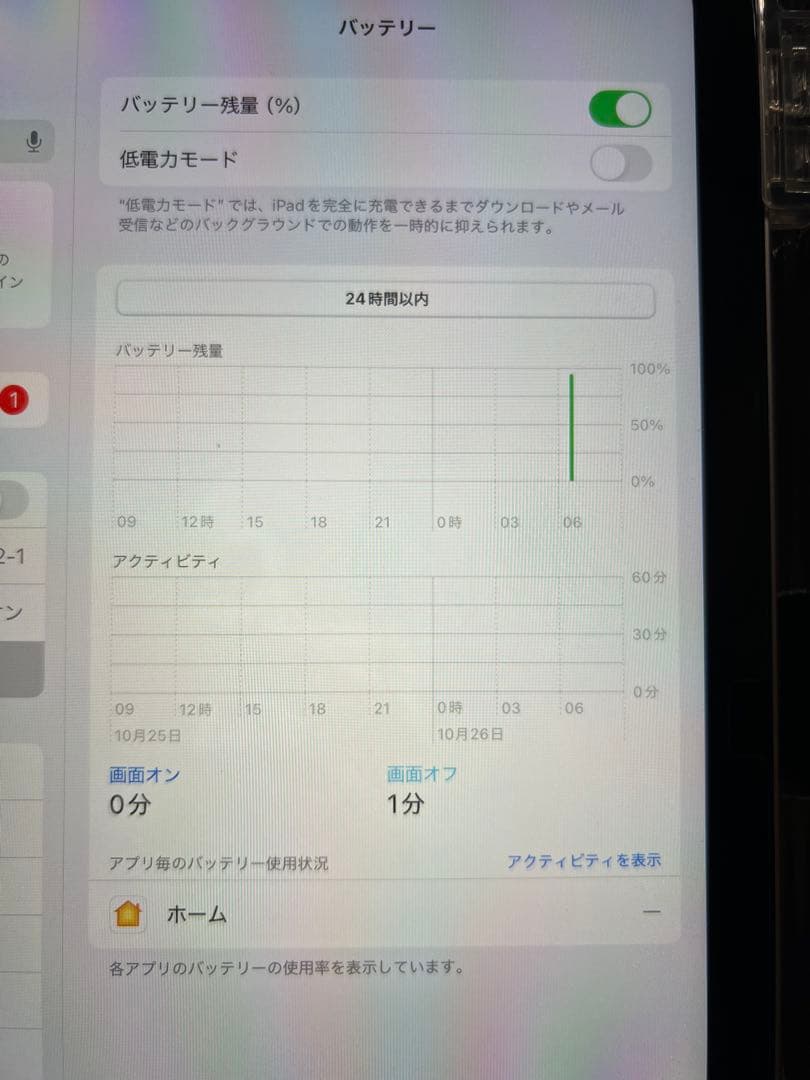810x1080 pixels.
Task: Tap the 画面オン link
Action: (139, 772)
